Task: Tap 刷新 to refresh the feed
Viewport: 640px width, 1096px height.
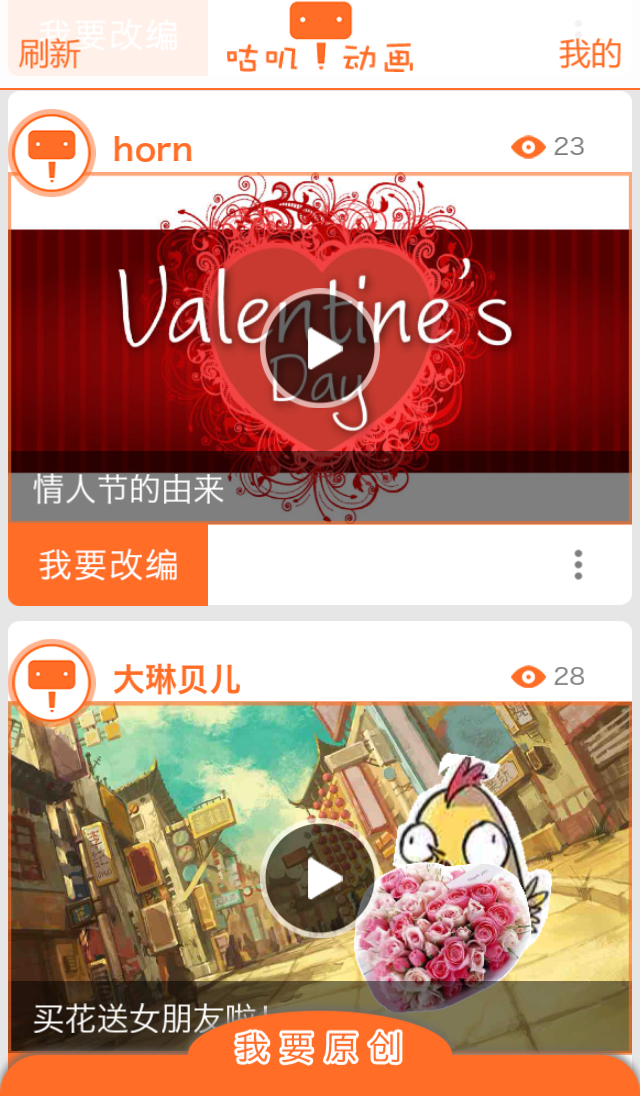Action: pyautogui.click(x=49, y=54)
